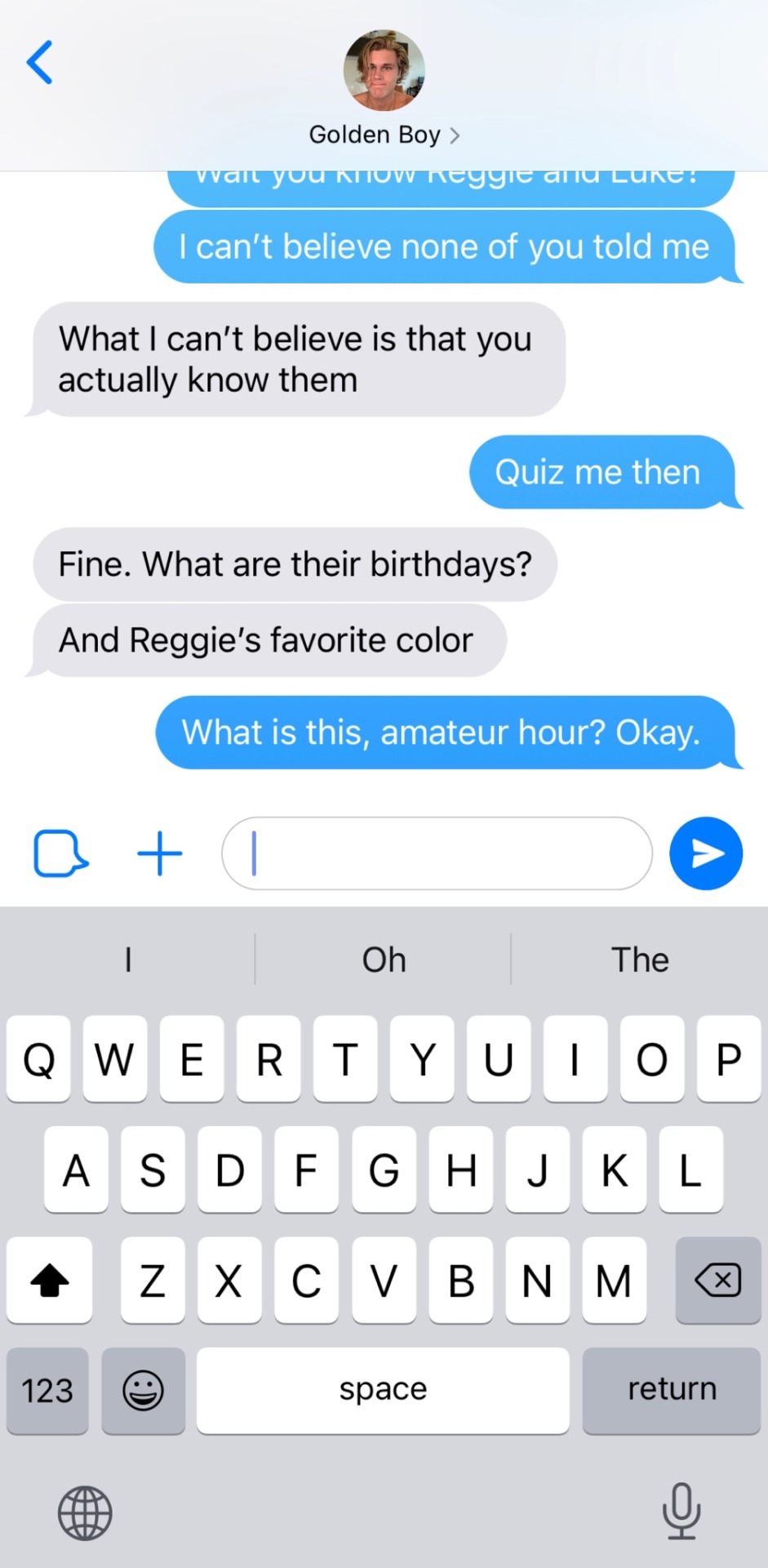This screenshot has width=768, height=1568.
Task: Switch to the 123 numbers keyboard
Action: click(47, 1390)
